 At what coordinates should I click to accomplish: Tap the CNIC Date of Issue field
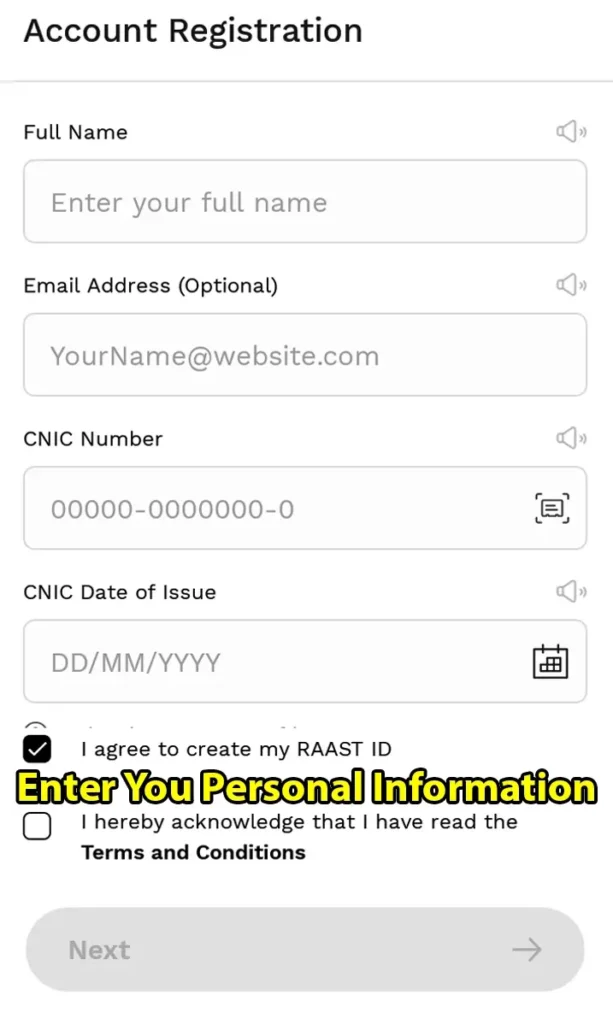click(x=280, y=662)
